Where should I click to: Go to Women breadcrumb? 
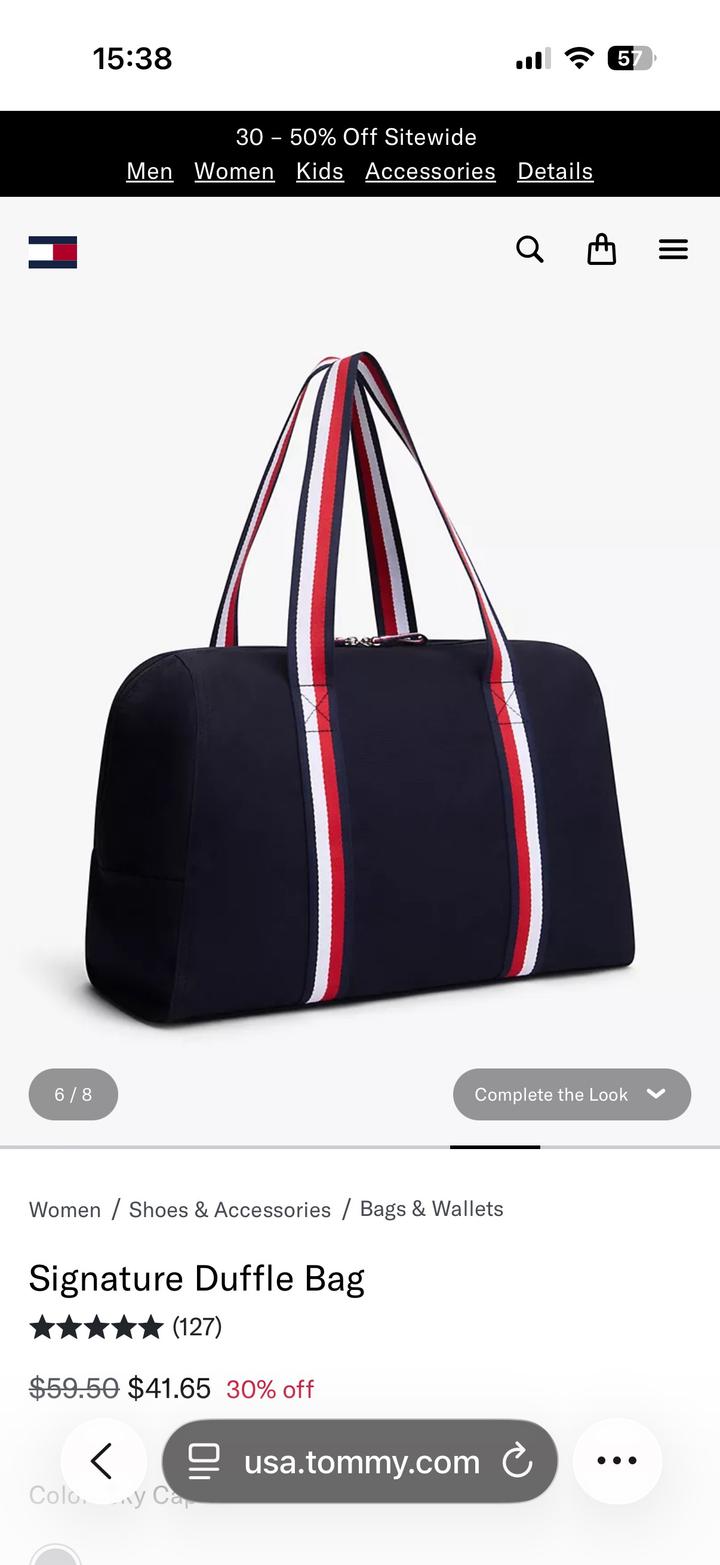65,1210
